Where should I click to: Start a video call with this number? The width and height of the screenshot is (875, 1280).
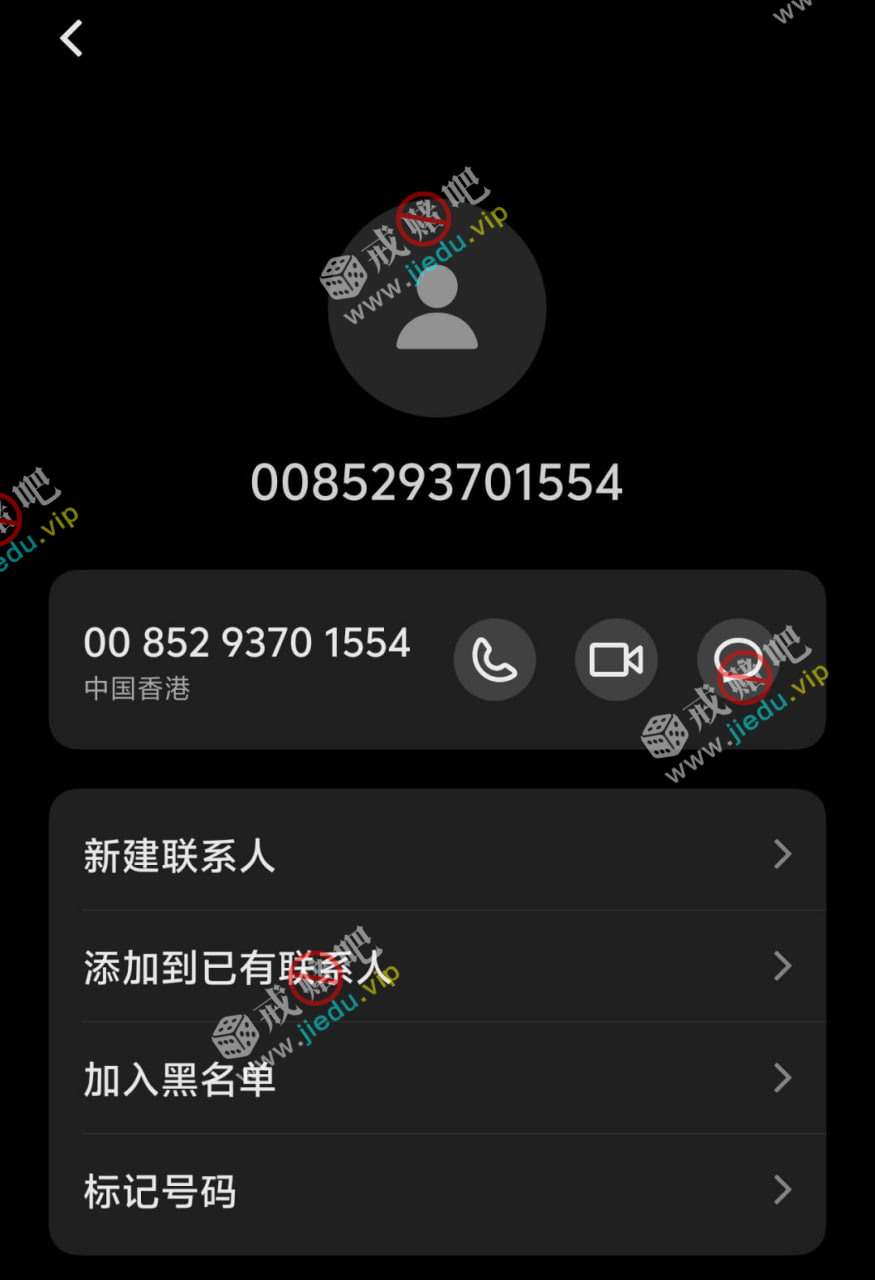point(616,660)
